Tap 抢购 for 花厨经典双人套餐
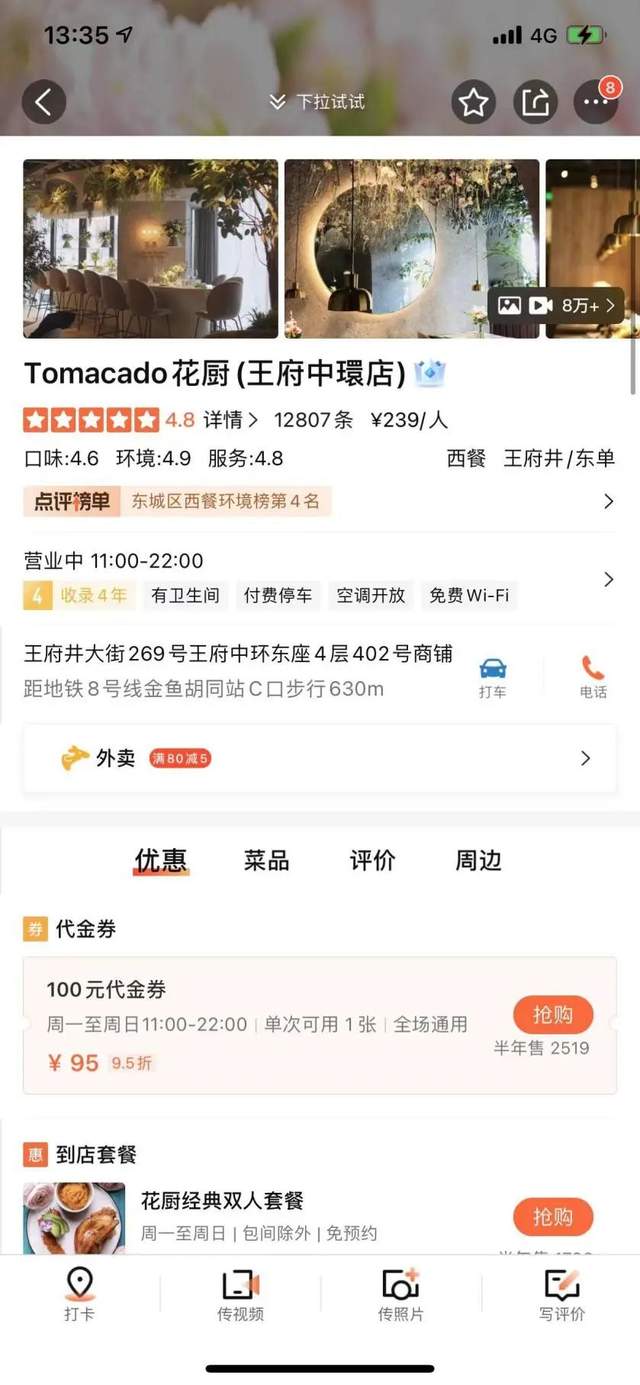Viewport: 640px width, 1385px height. point(553,1217)
